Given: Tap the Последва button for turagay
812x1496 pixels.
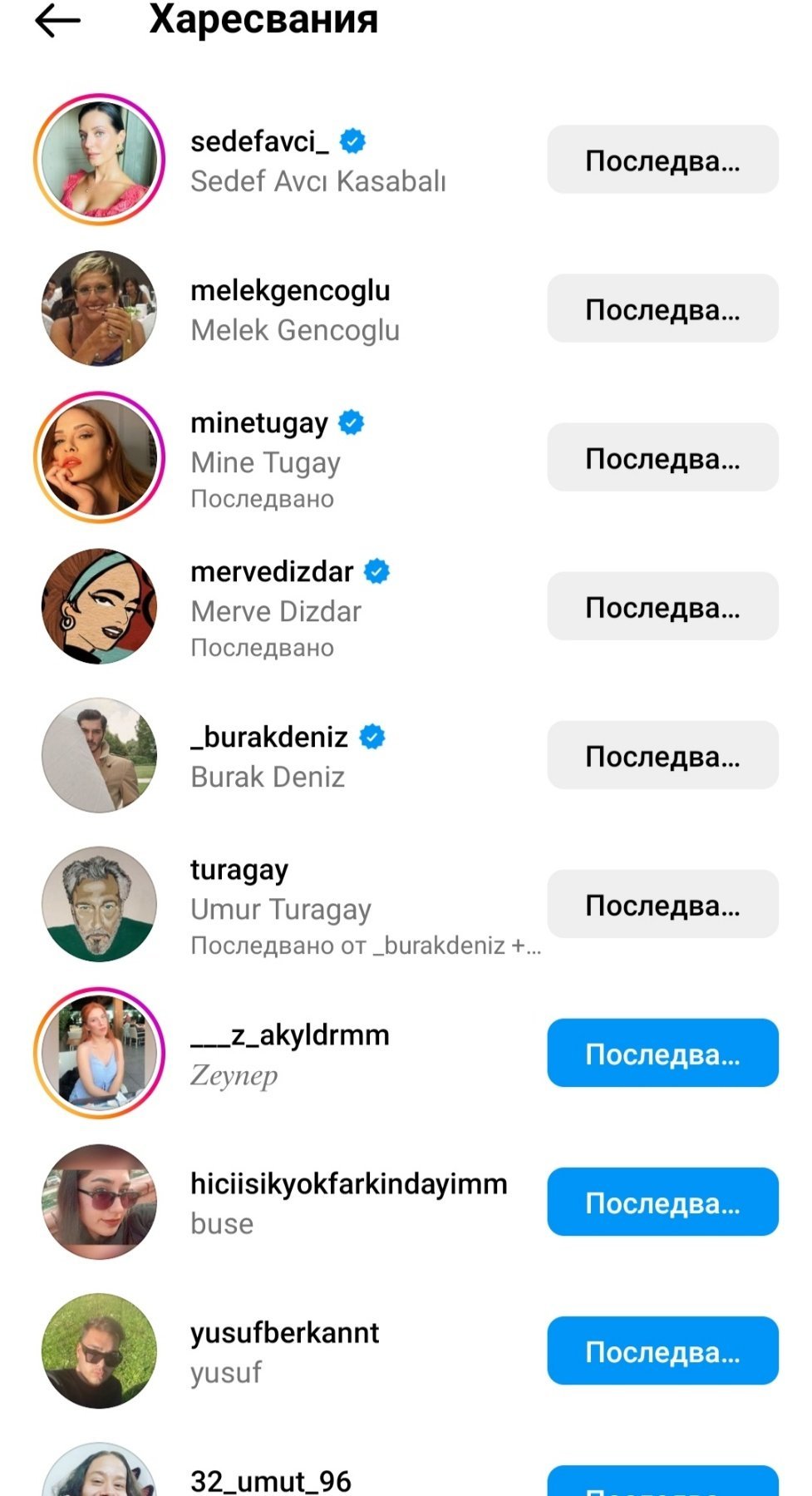Looking at the screenshot, I should [x=662, y=904].
